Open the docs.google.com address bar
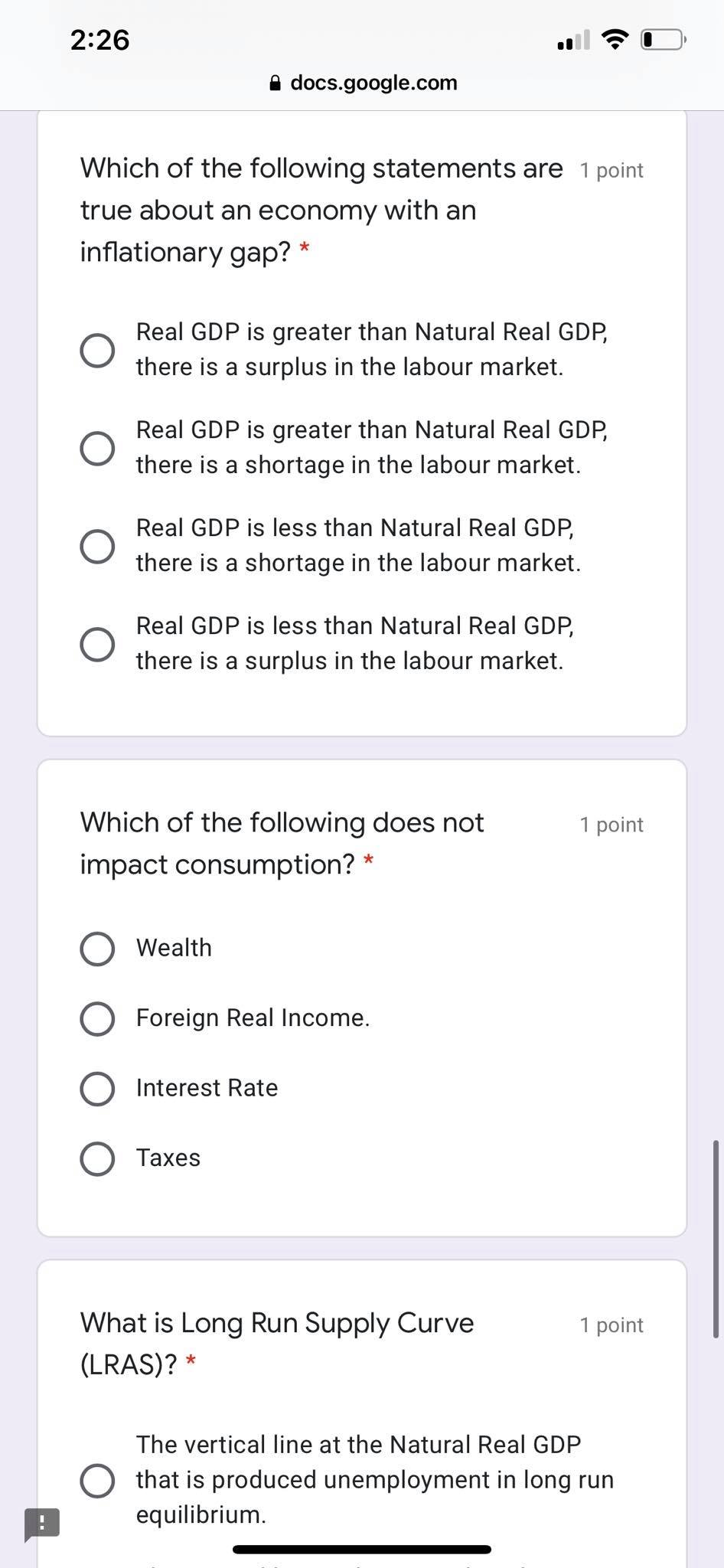 373,83
